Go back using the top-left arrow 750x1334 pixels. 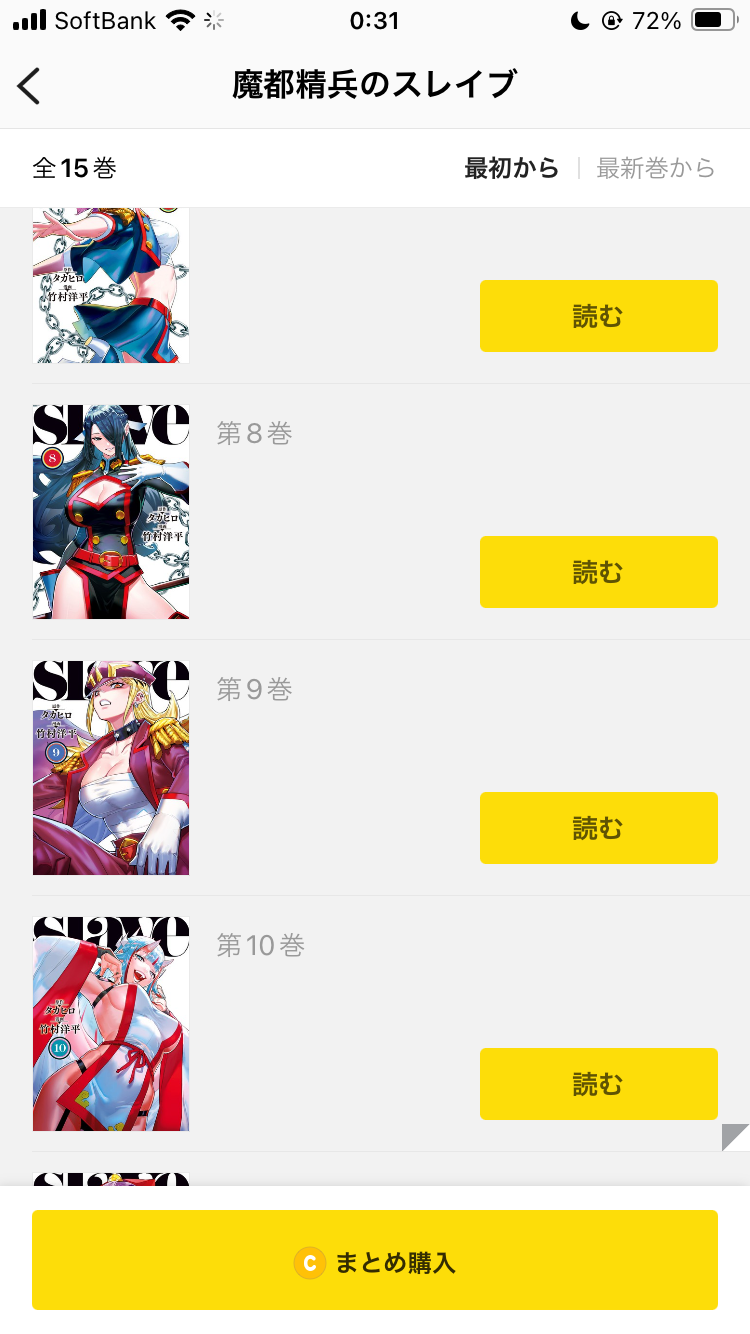[x=30, y=86]
